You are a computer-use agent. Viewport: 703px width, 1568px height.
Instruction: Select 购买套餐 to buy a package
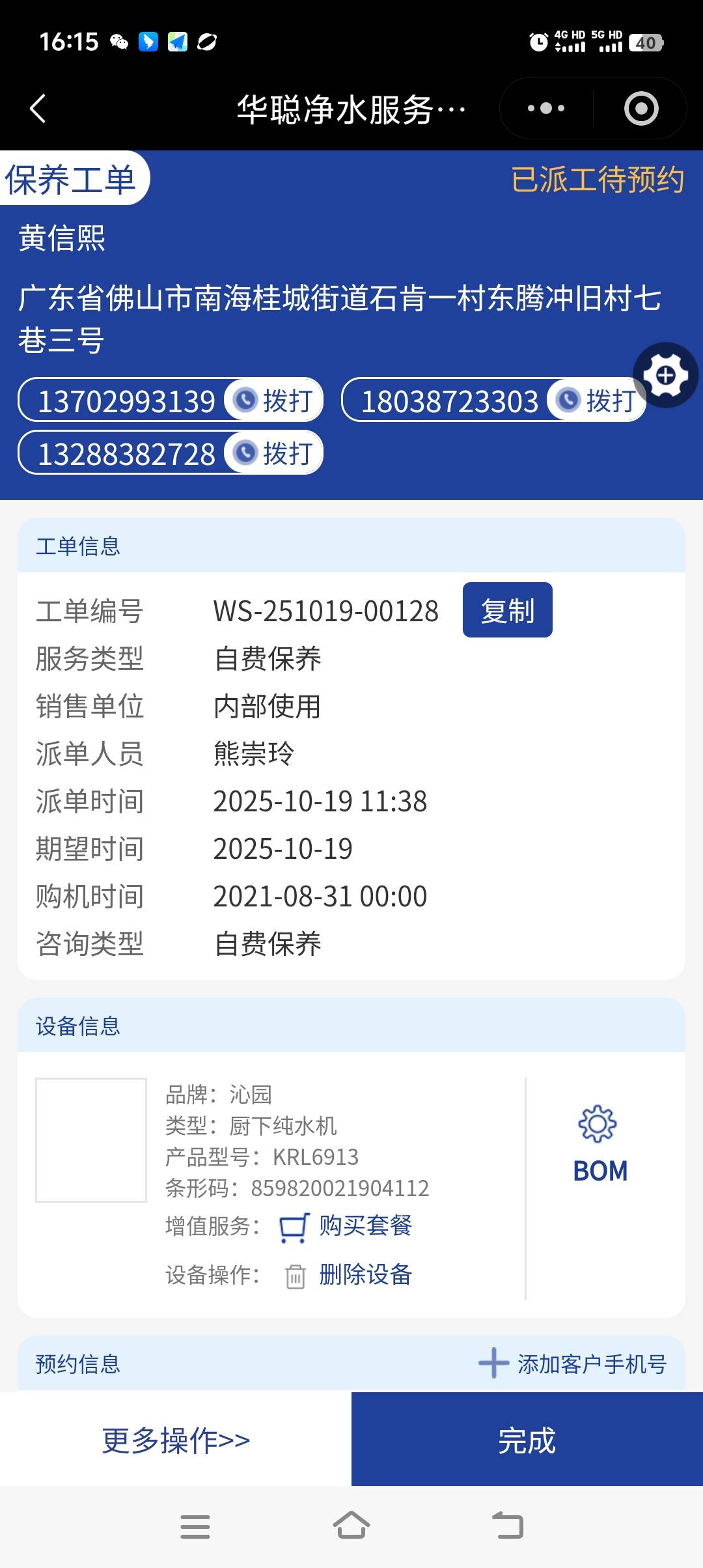[365, 1226]
